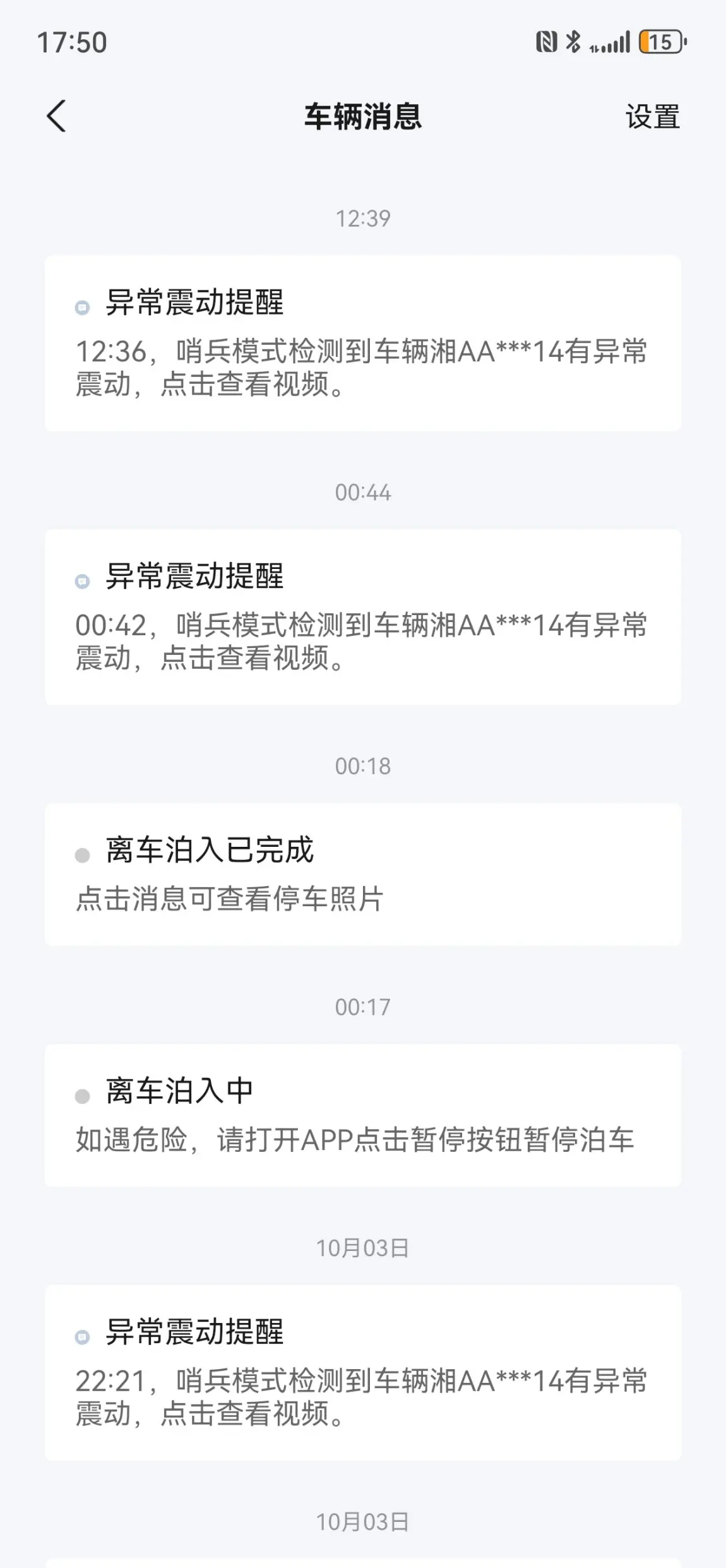Tap the 离车泊入中 notification card
The image size is (726, 1568).
pyautogui.click(x=362, y=1115)
